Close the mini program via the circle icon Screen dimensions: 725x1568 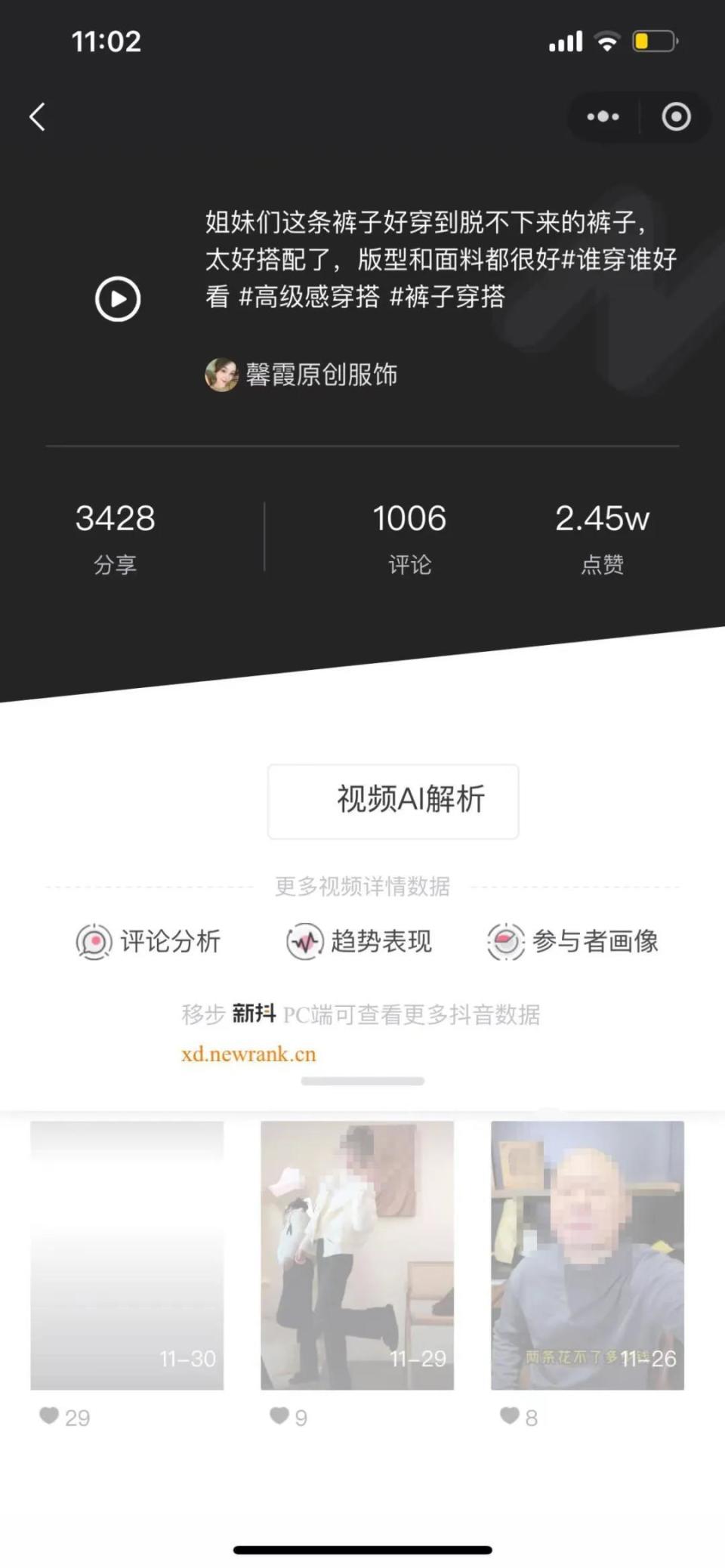(x=676, y=117)
